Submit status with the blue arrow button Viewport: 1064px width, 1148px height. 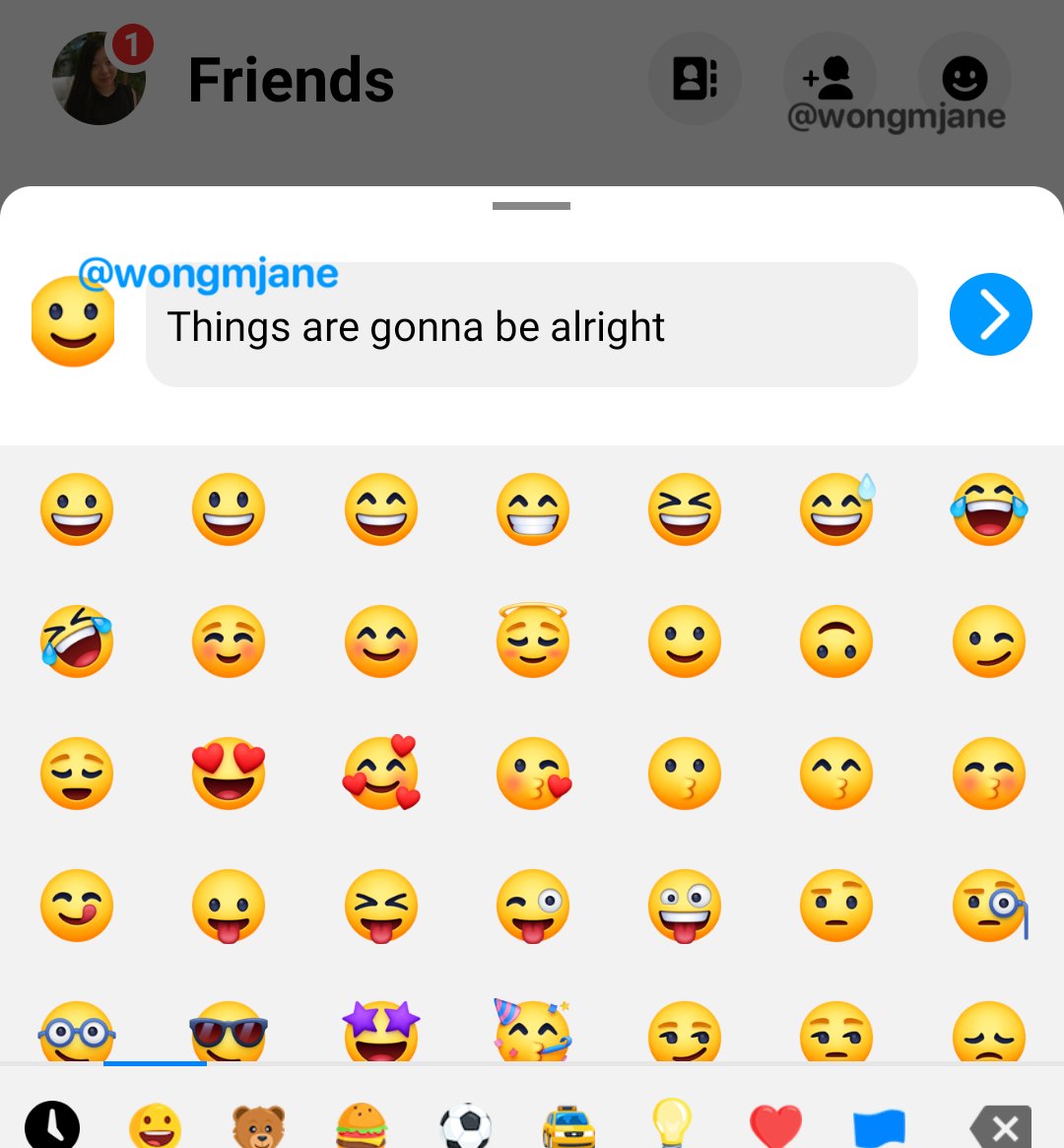point(990,314)
